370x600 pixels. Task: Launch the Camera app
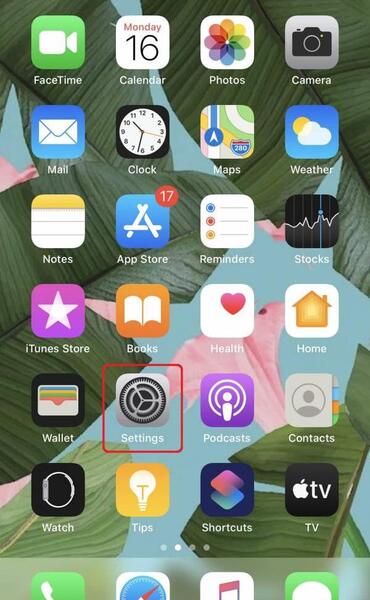[x=312, y=42]
